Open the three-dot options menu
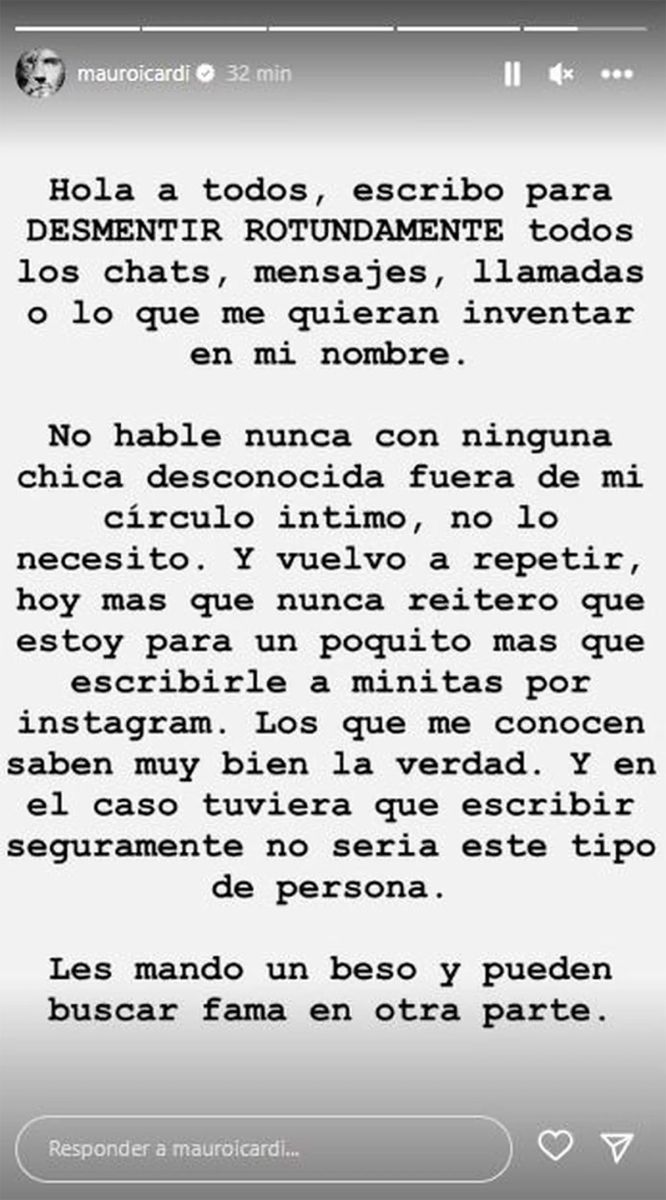This screenshot has width=666, height=1200. (617, 74)
